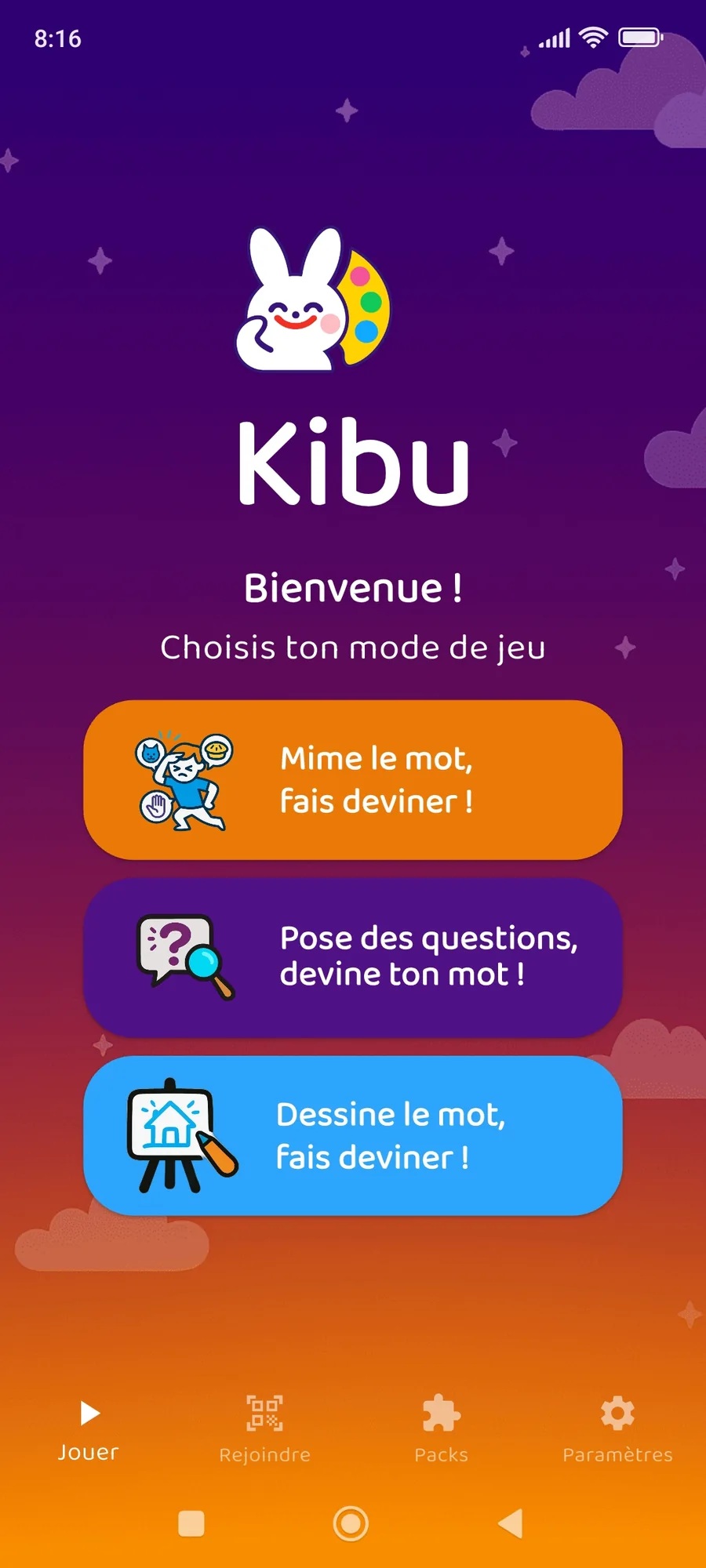Go to the home screen

click(x=351, y=1523)
